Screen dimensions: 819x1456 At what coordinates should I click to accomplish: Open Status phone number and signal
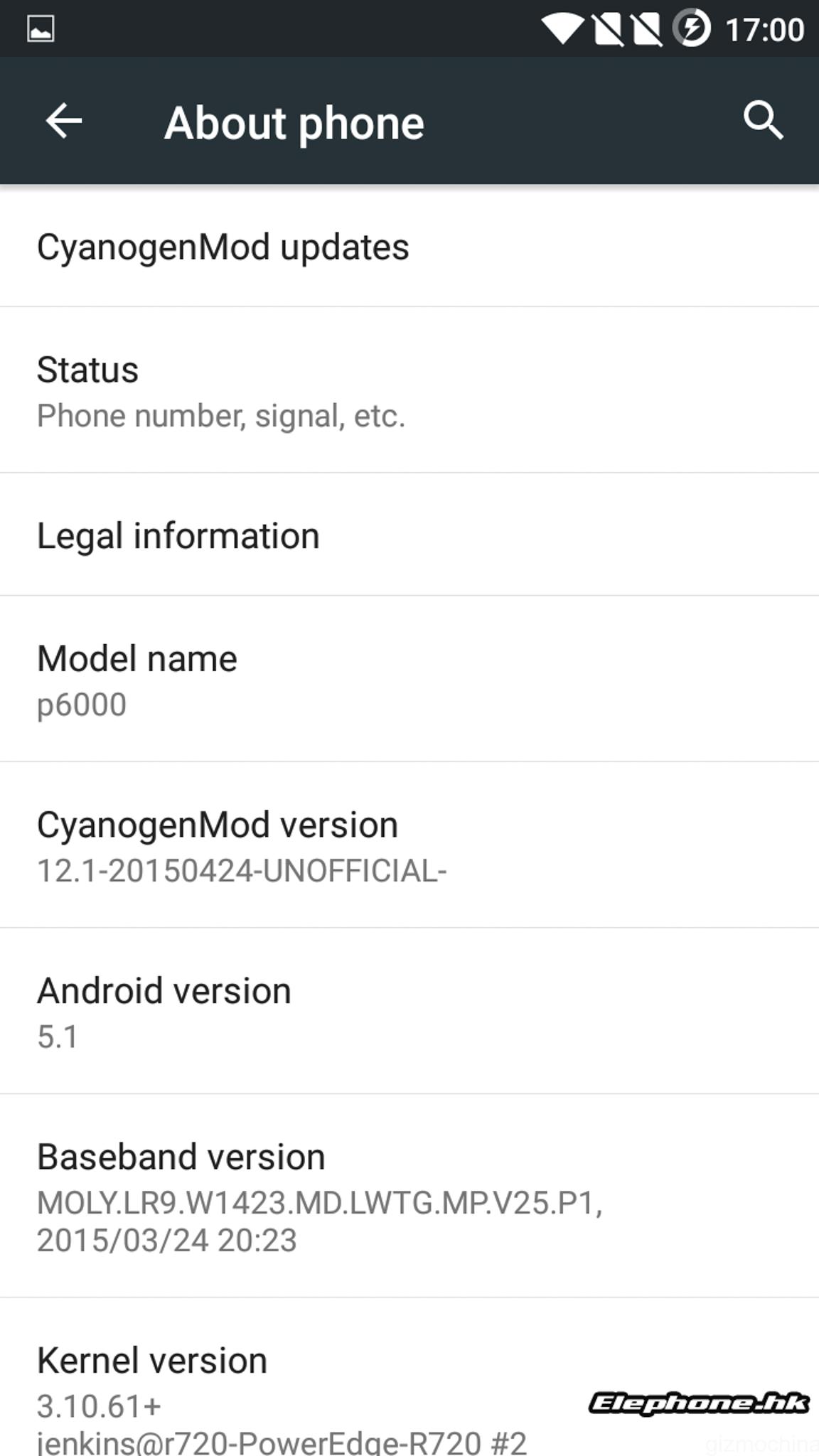click(x=409, y=391)
